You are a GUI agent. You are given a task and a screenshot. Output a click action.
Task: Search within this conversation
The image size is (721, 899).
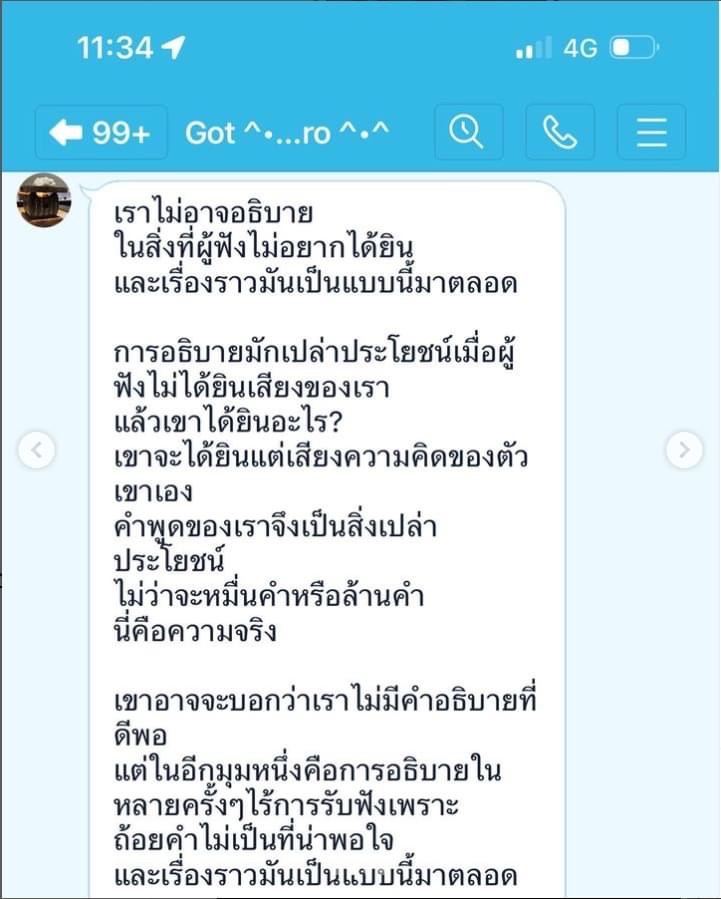466,132
